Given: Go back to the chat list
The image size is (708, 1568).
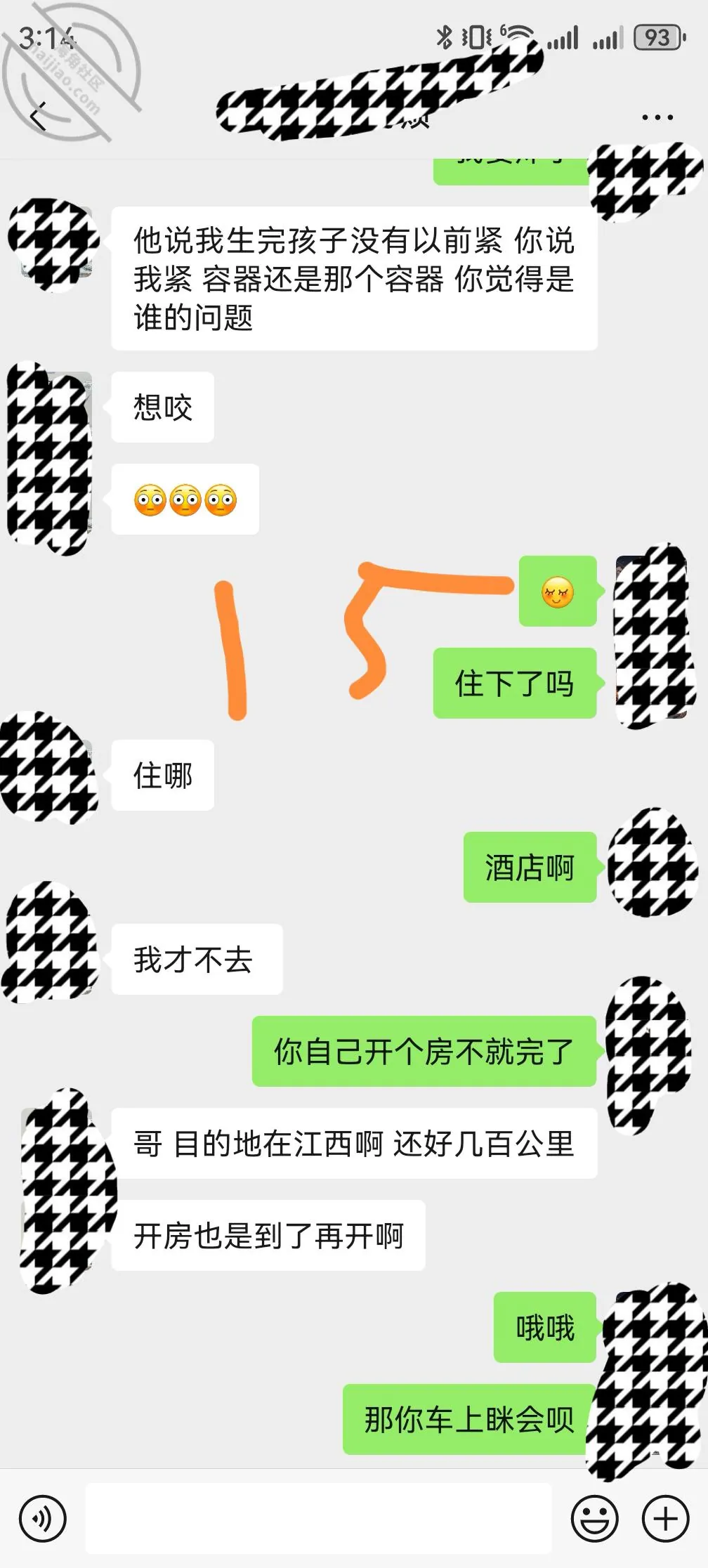Looking at the screenshot, I should coord(39,117).
